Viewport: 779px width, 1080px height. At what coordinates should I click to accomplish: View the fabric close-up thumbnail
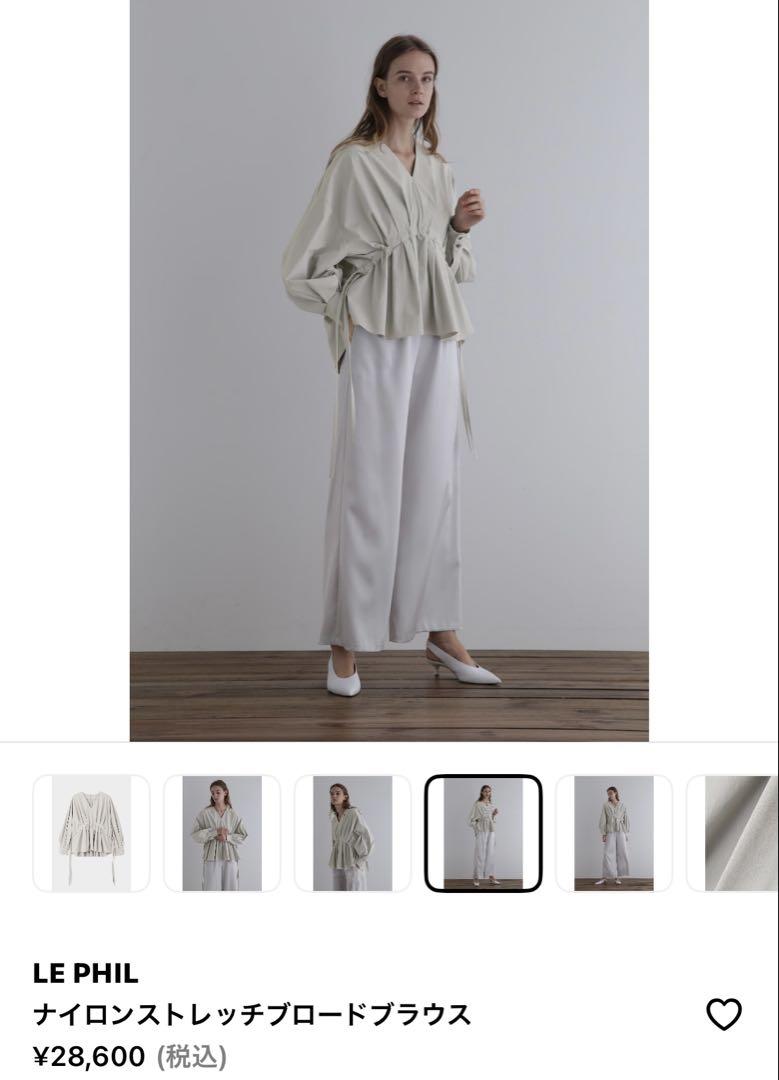[738, 833]
